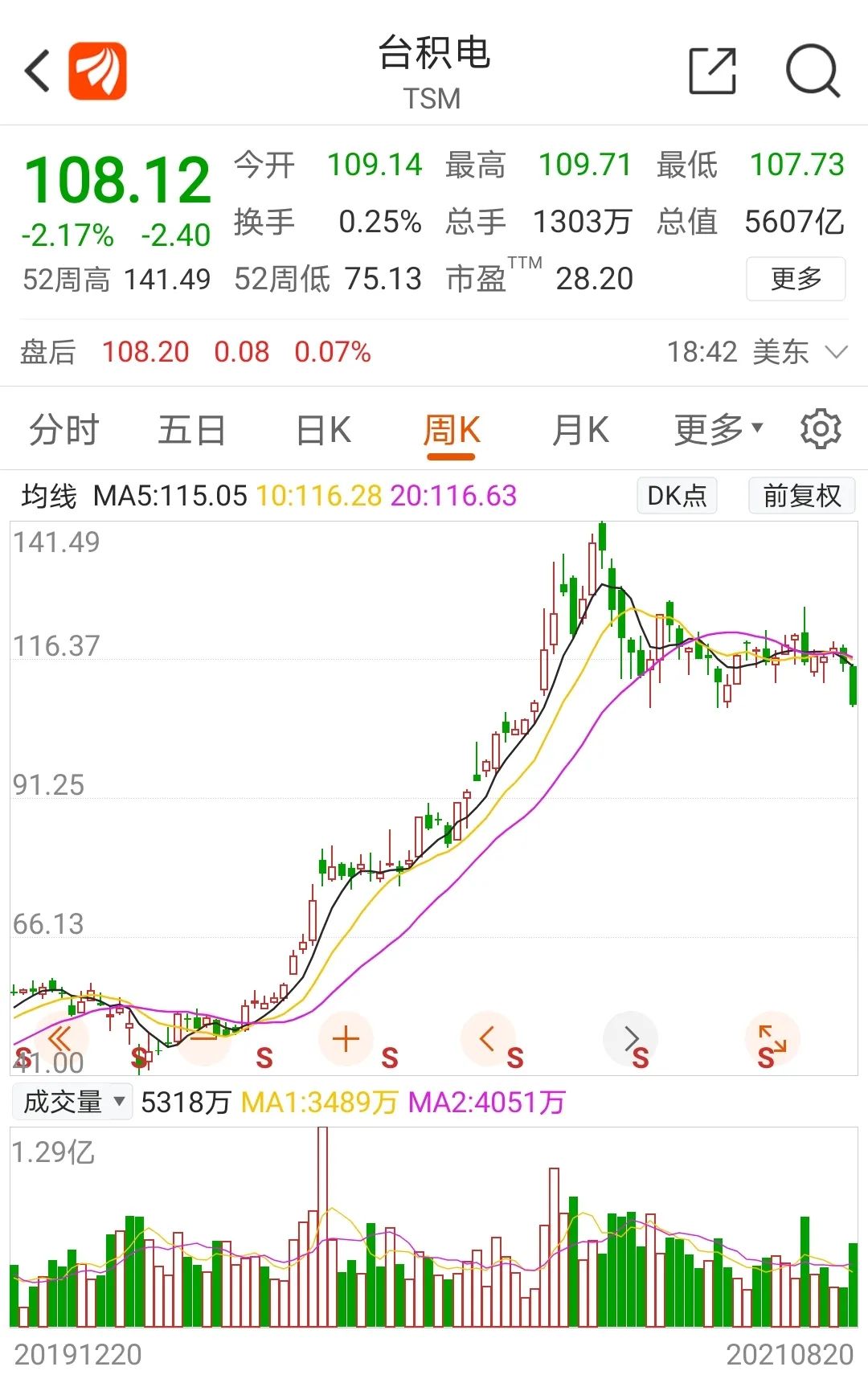Share this TSM stock page
This screenshot has width=868, height=1379.
click(713, 71)
